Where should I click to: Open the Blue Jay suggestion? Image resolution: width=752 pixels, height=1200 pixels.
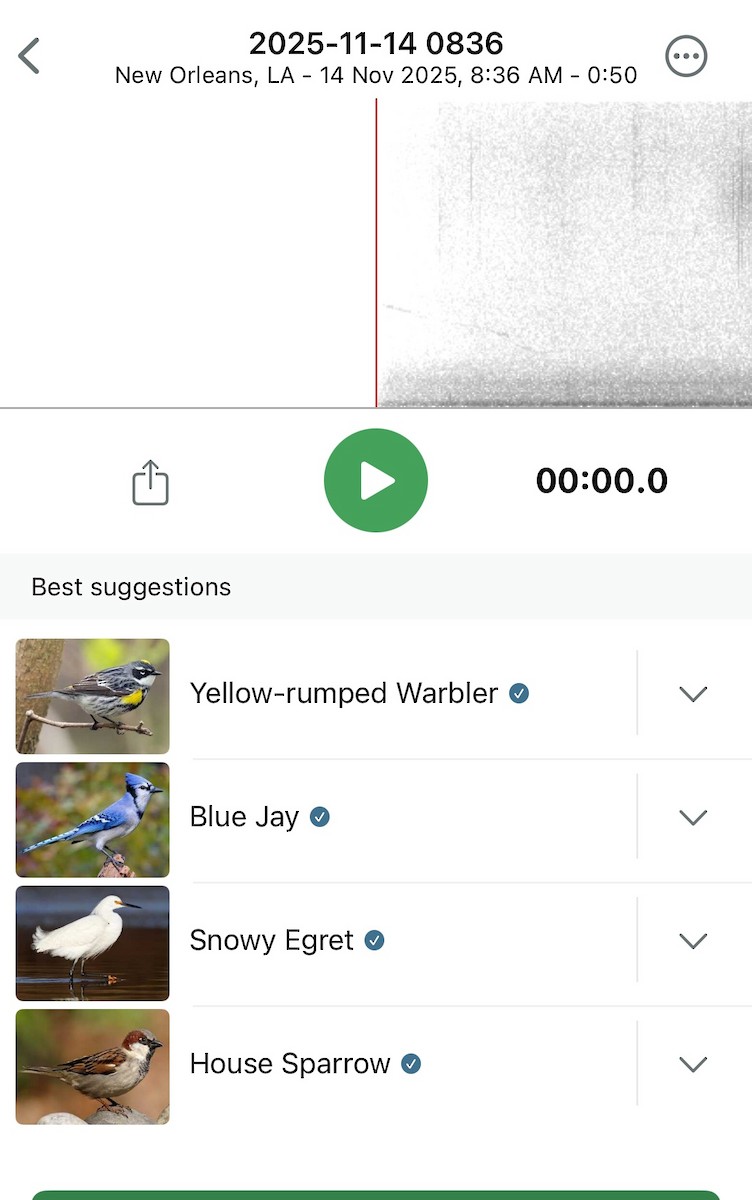pos(245,817)
